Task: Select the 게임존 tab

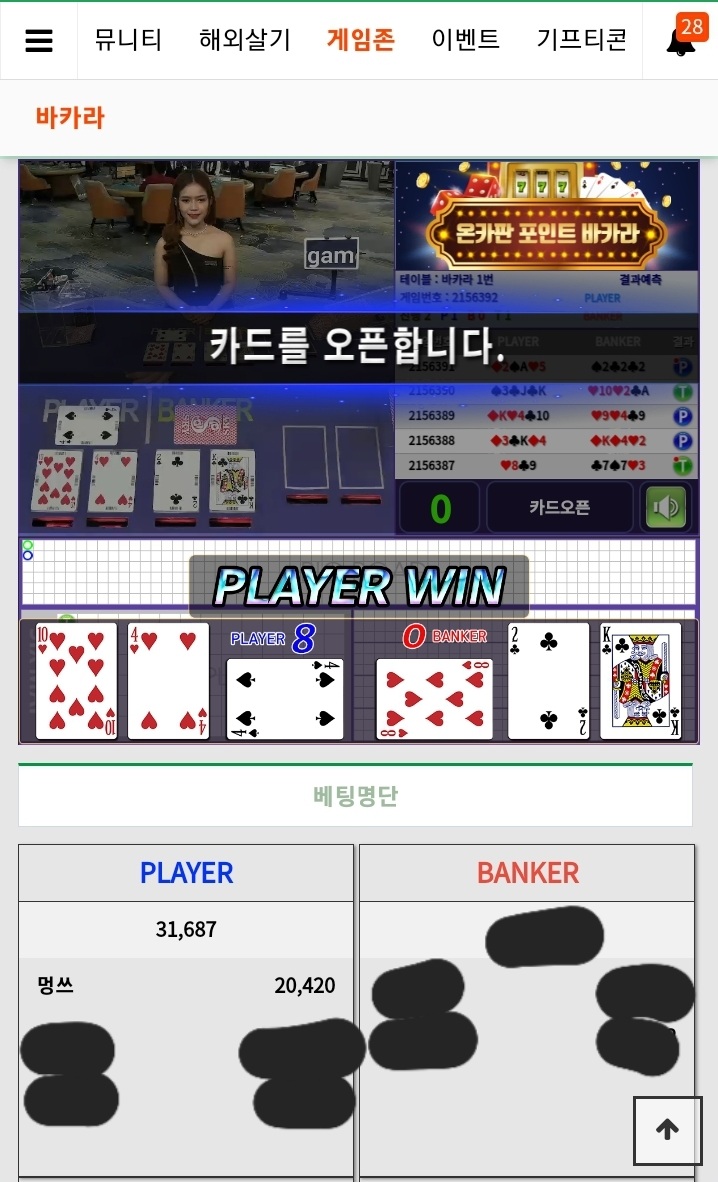Action: (360, 40)
